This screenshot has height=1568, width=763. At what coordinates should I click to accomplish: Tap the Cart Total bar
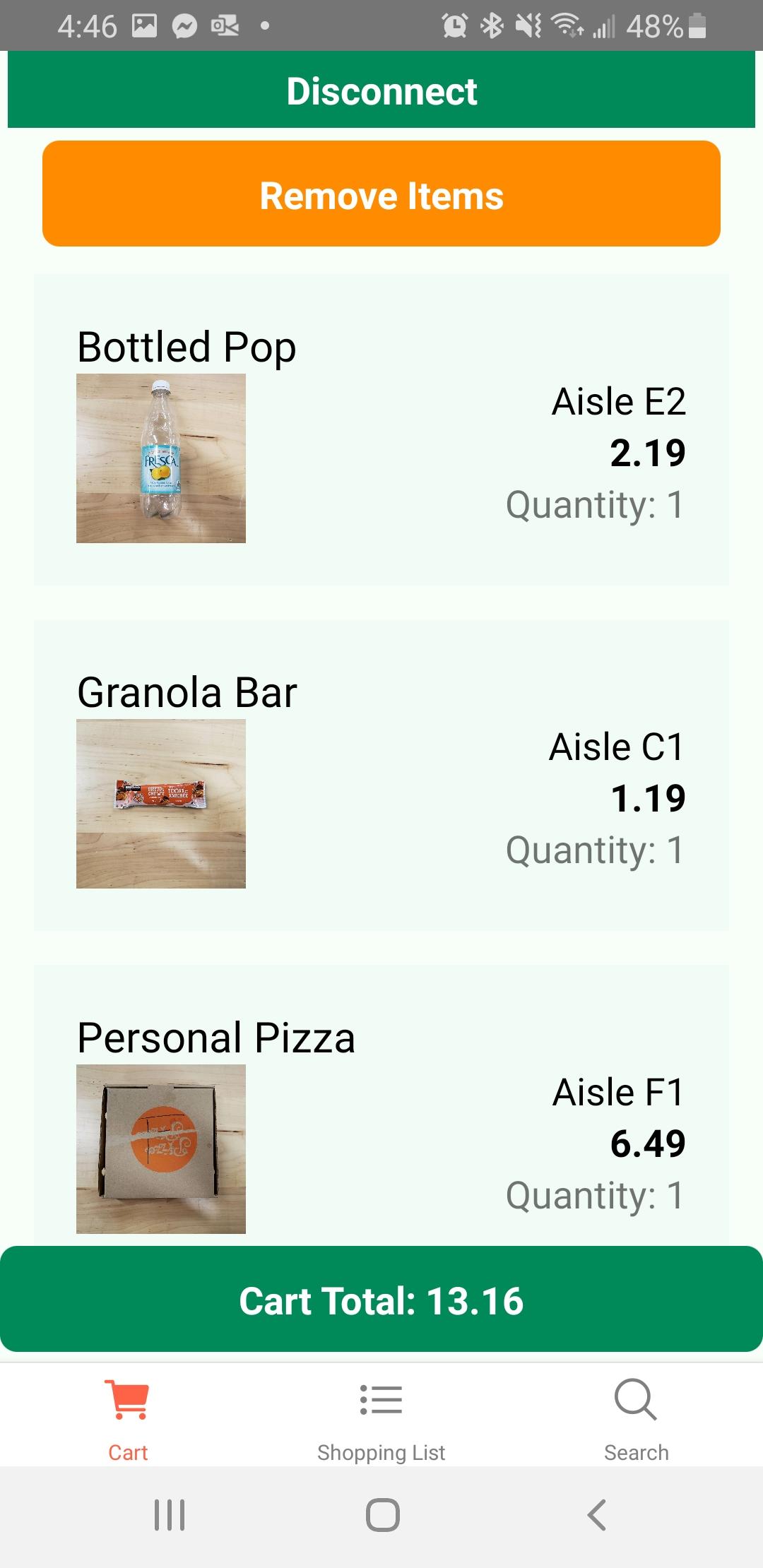click(381, 1300)
